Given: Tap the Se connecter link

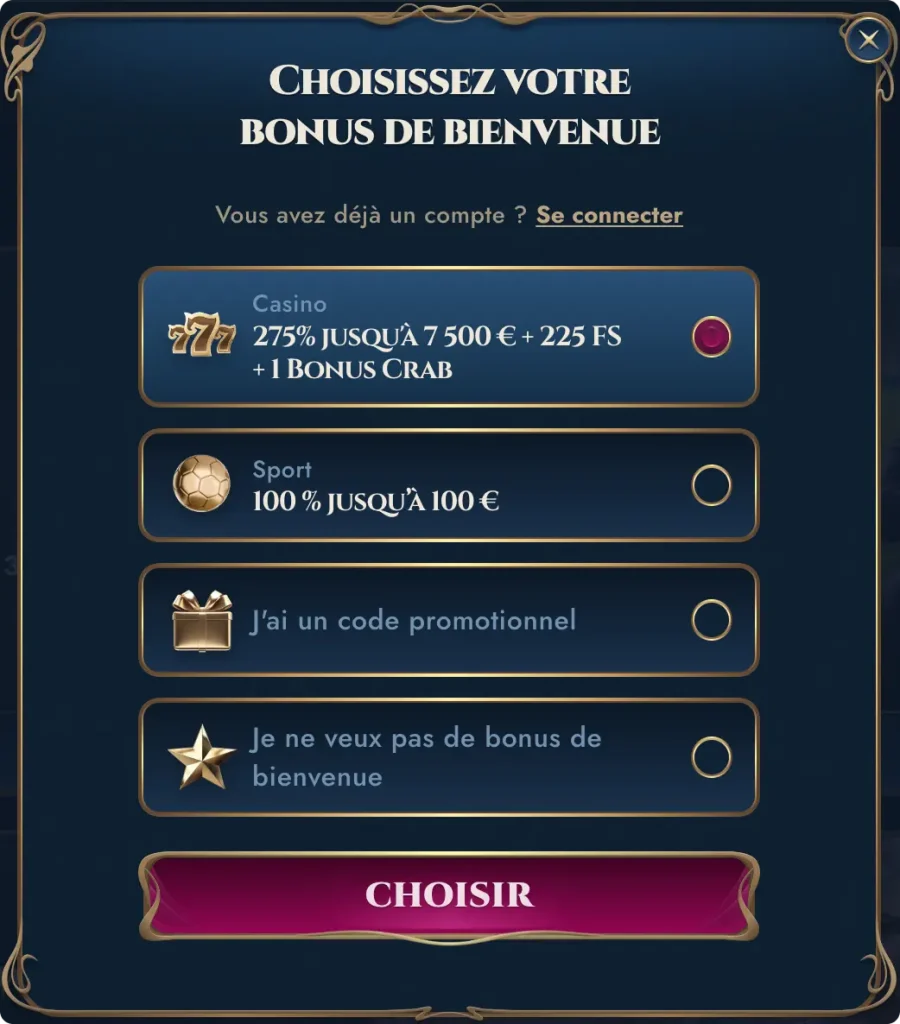Looking at the screenshot, I should point(609,215).
